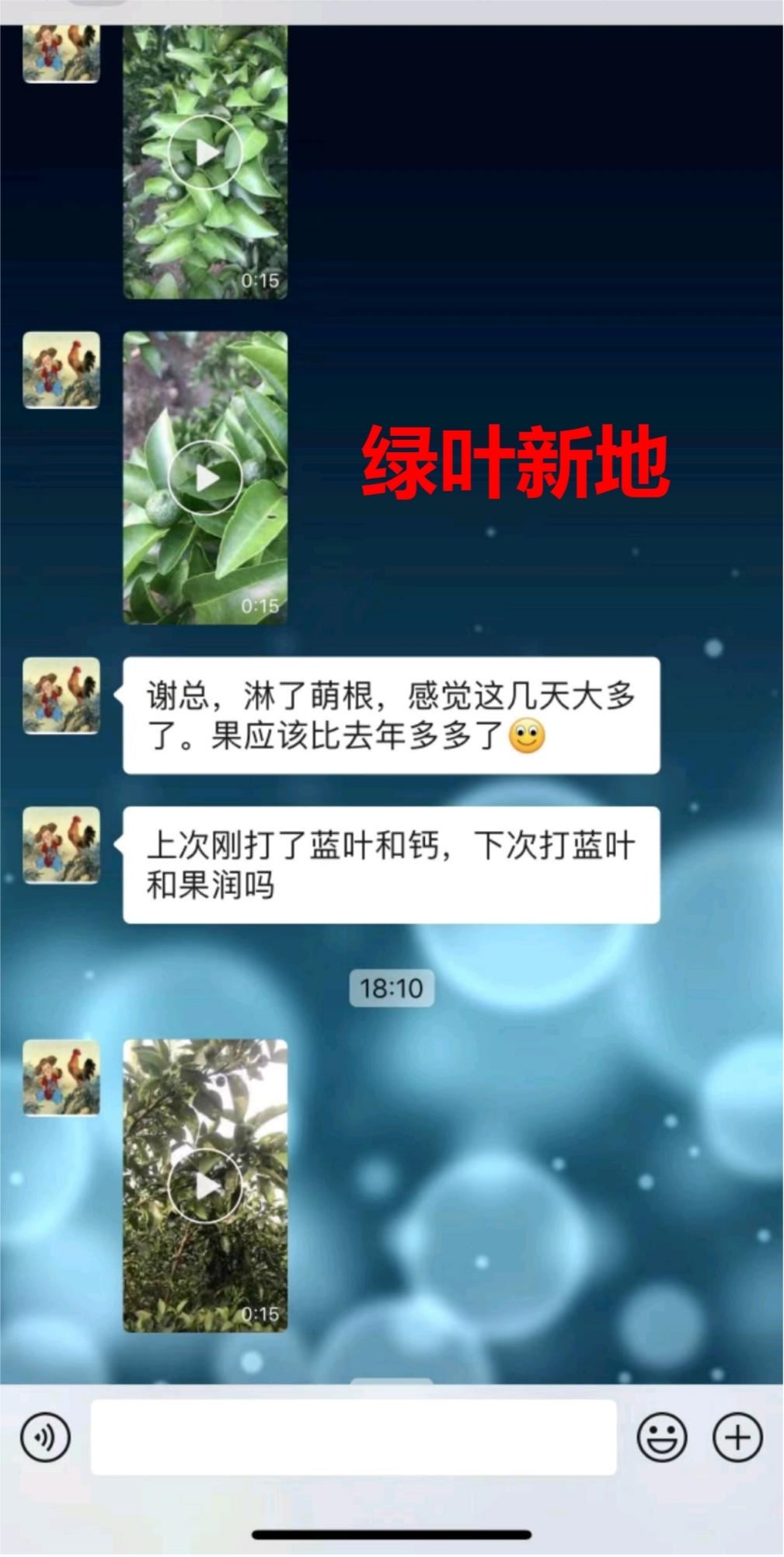The width and height of the screenshot is (784, 1557).
Task: Focus the message text input field
Action: click(x=354, y=1437)
